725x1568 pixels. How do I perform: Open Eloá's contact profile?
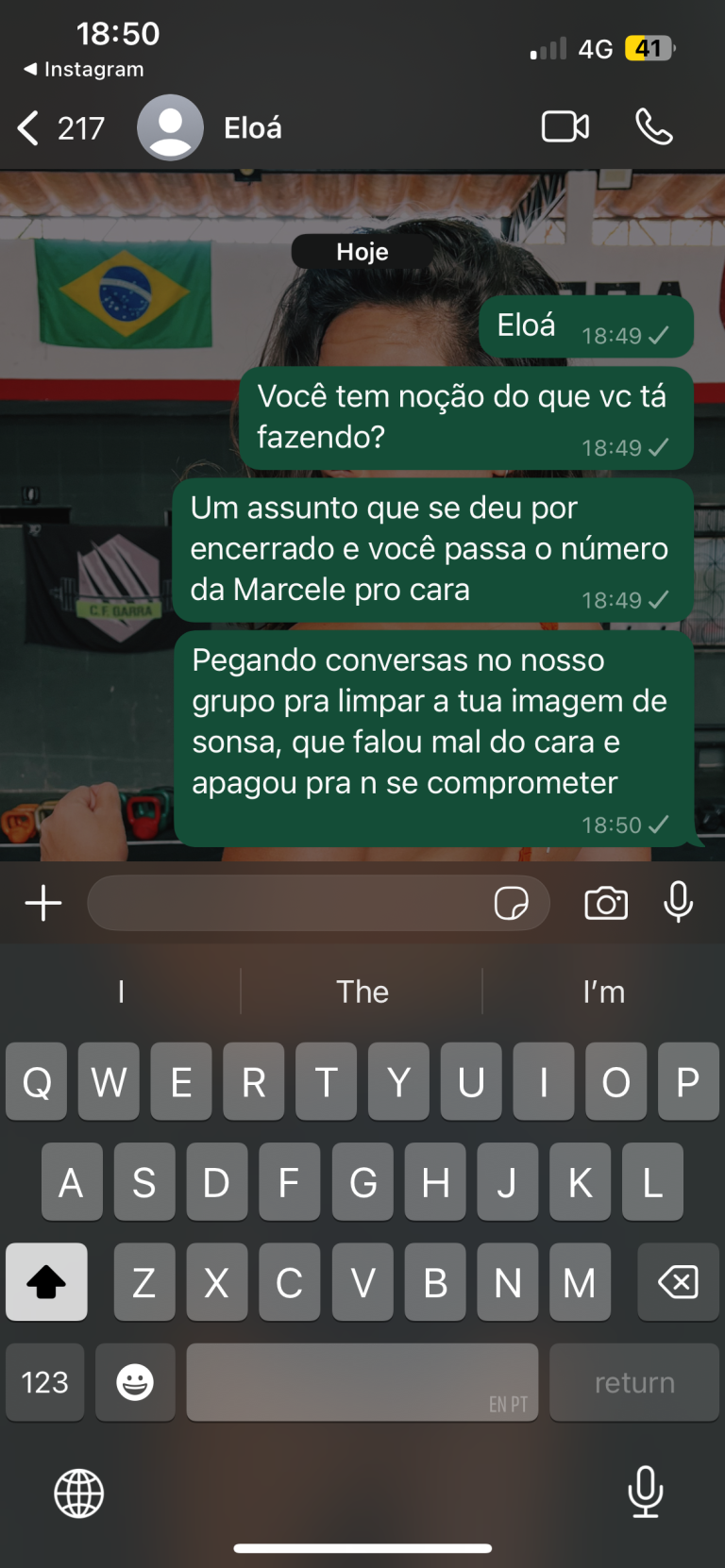(251, 128)
